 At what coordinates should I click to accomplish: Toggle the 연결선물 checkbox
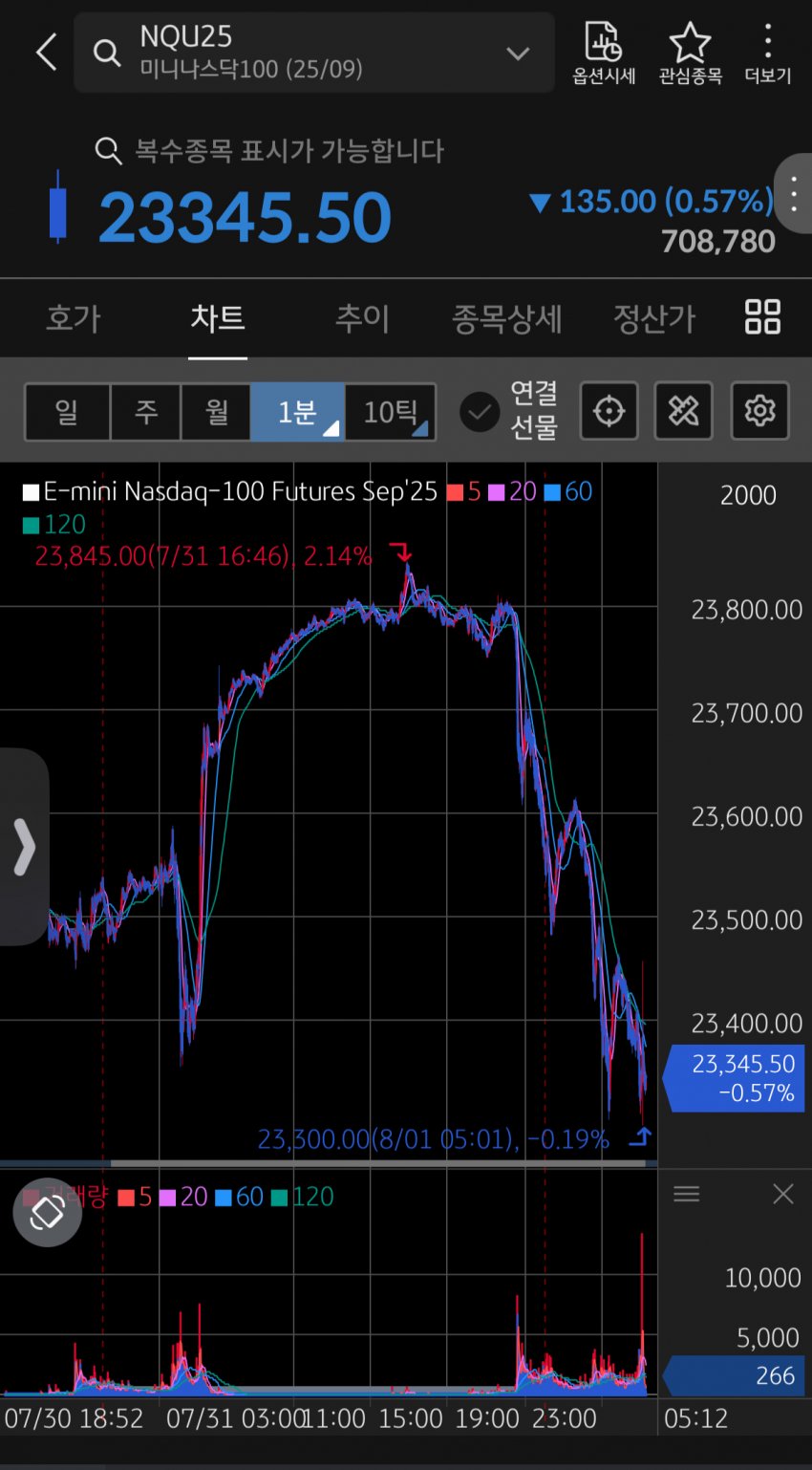click(480, 412)
